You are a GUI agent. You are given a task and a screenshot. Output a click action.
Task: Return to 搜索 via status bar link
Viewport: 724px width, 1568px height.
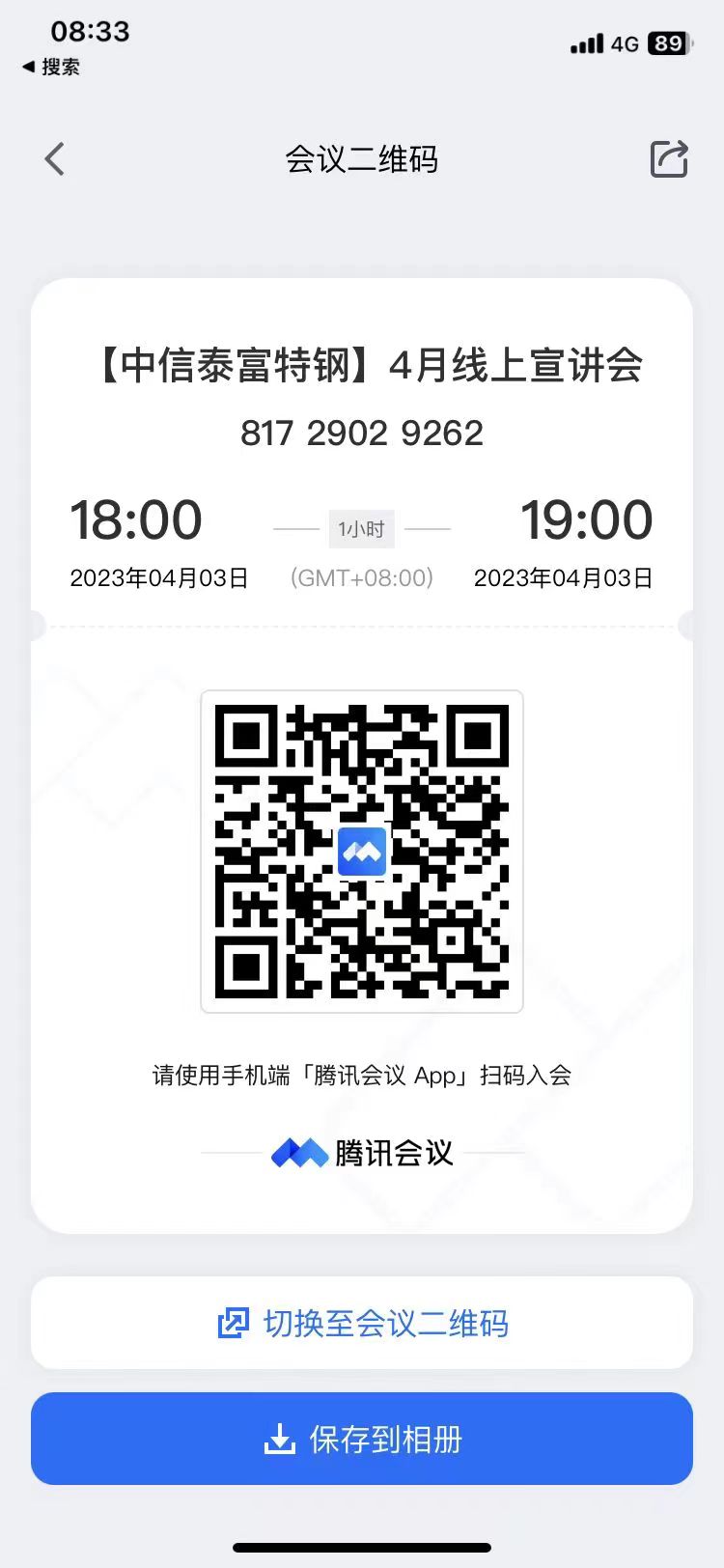51,67
